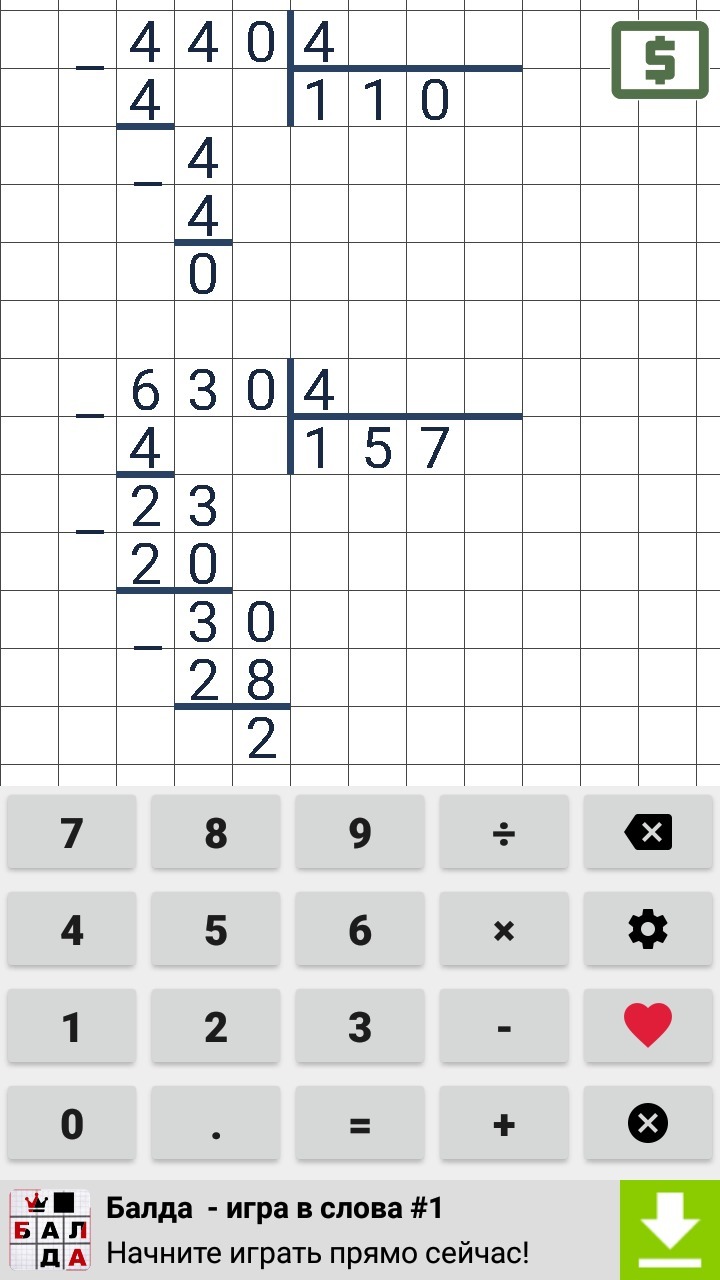The width and height of the screenshot is (720, 1280).
Task: Calculate result with the equals key
Action: click(x=360, y=1123)
